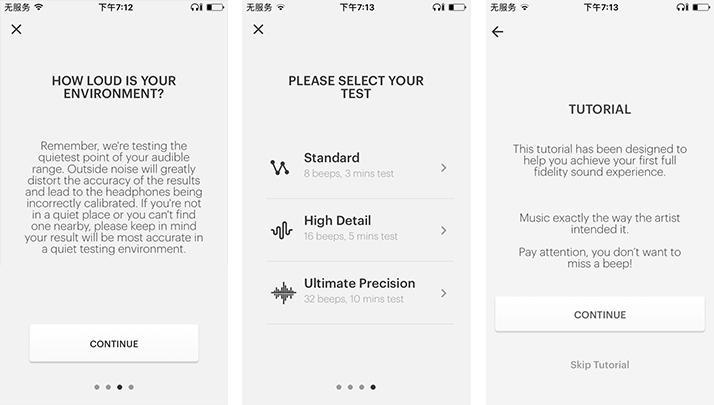The image size is (714, 405).
Task: Tap Skip Tutorial
Action: click(600, 364)
